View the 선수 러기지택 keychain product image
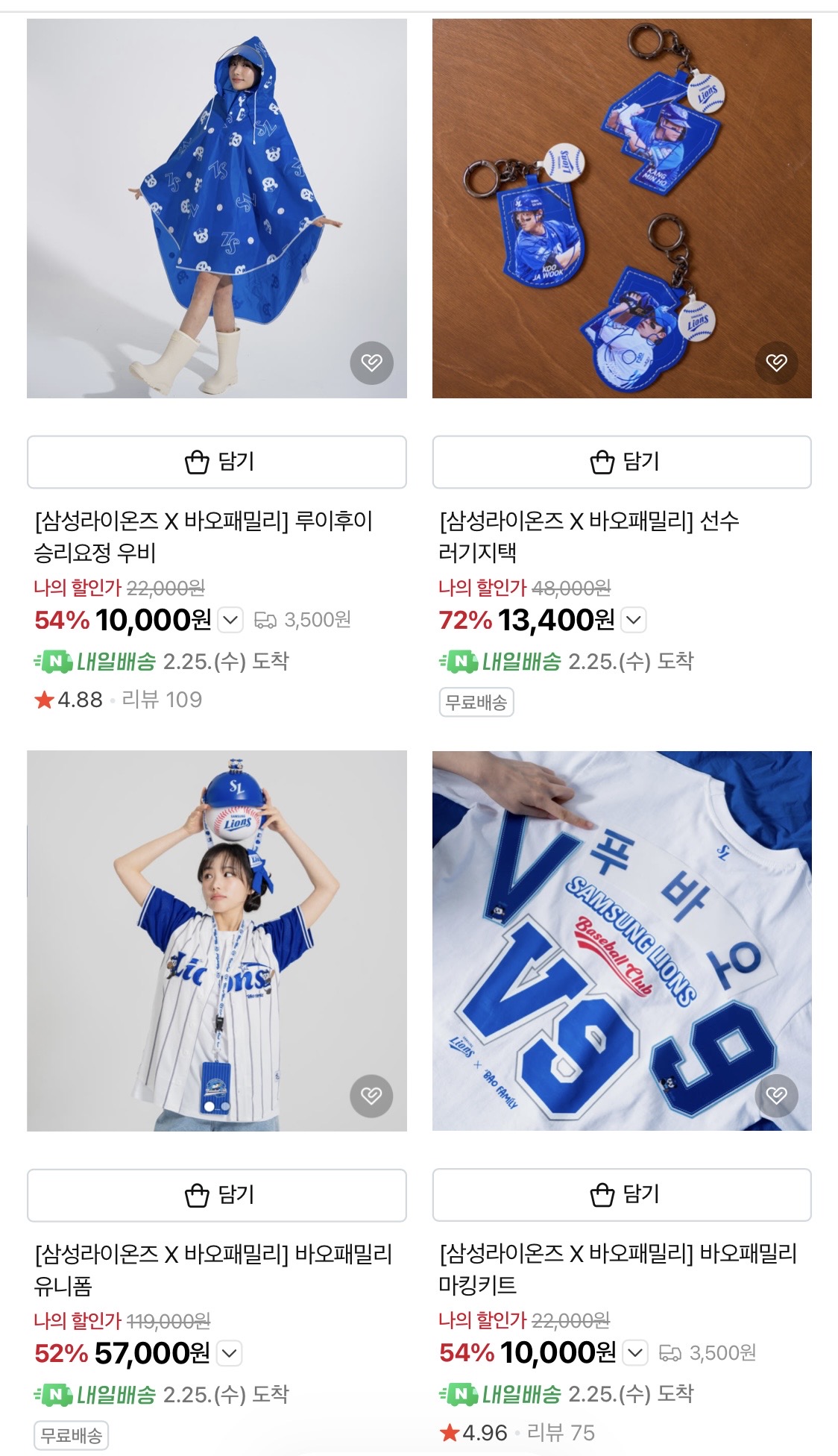This screenshot has height=1456, width=838. tap(622, 208)
